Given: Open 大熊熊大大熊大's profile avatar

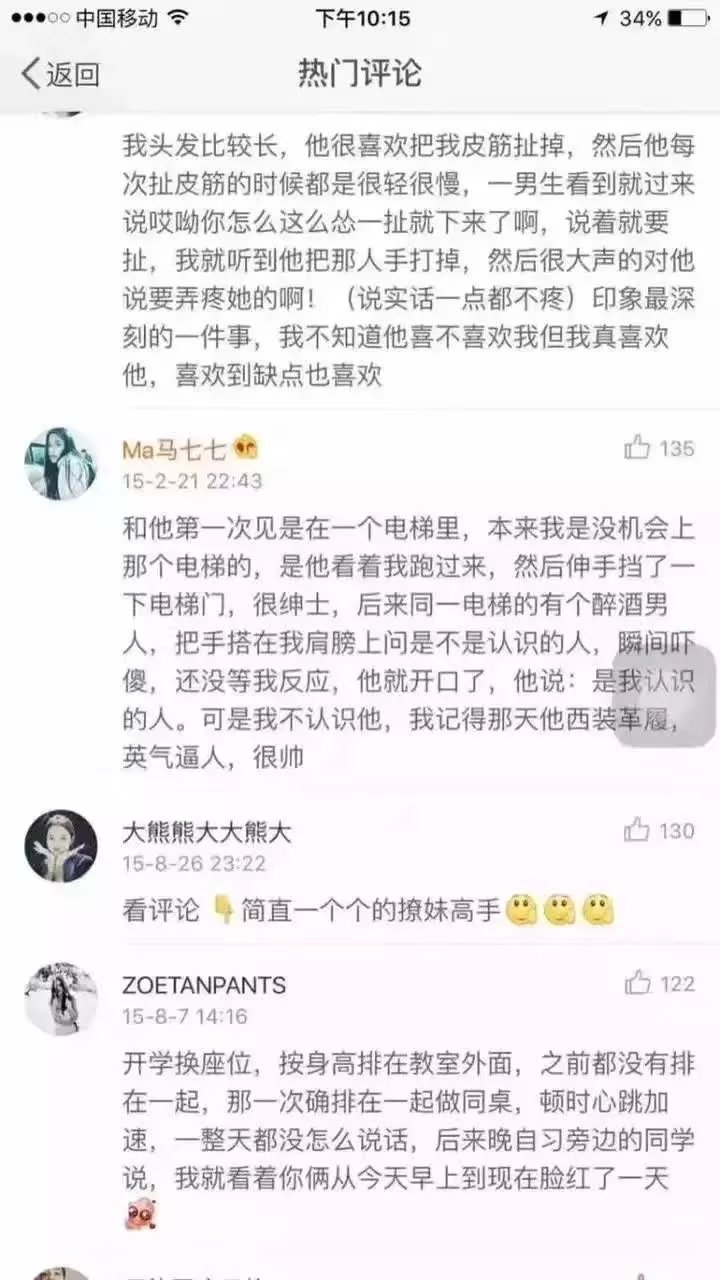Looking at the screenshot, I should tap(61, 846).
